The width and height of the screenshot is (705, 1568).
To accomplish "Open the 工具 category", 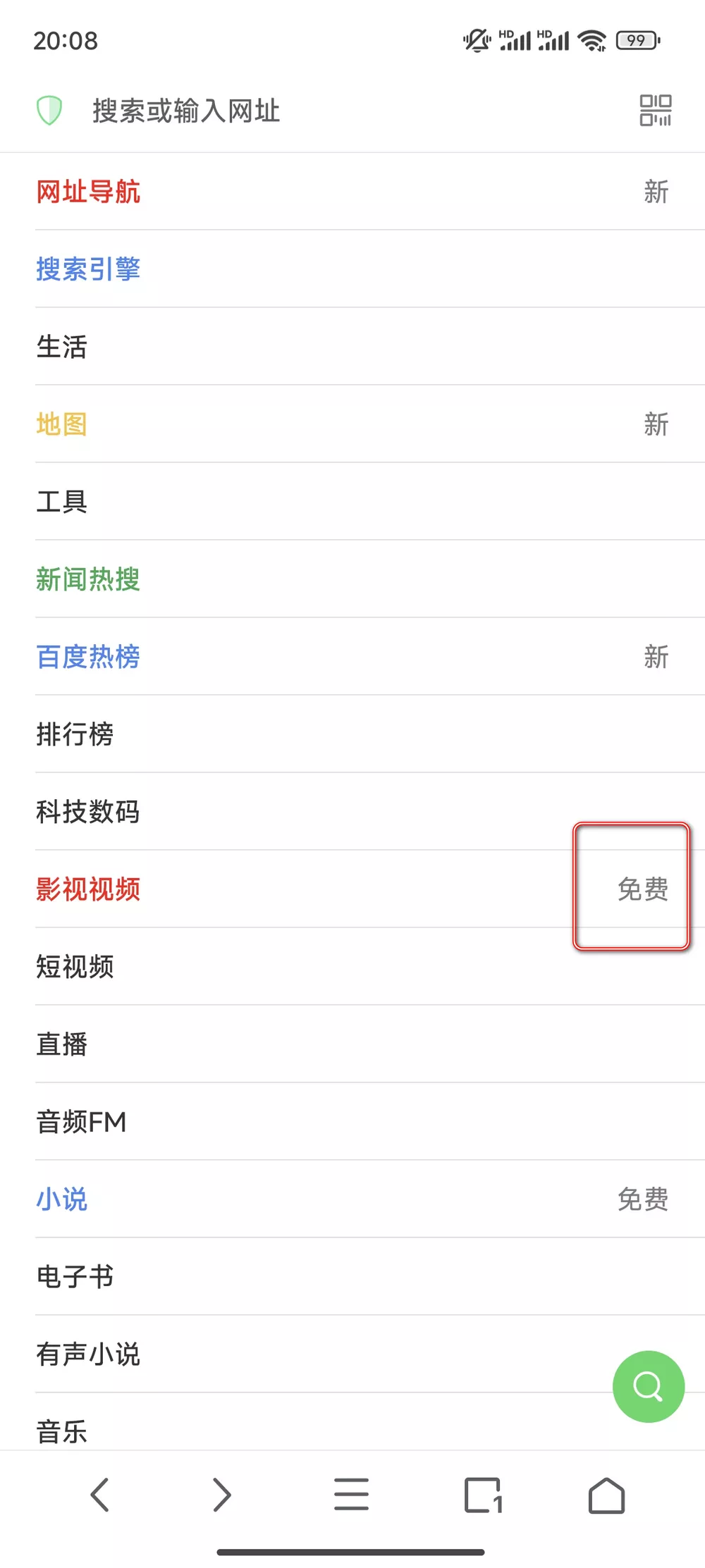I will point(61,502).
